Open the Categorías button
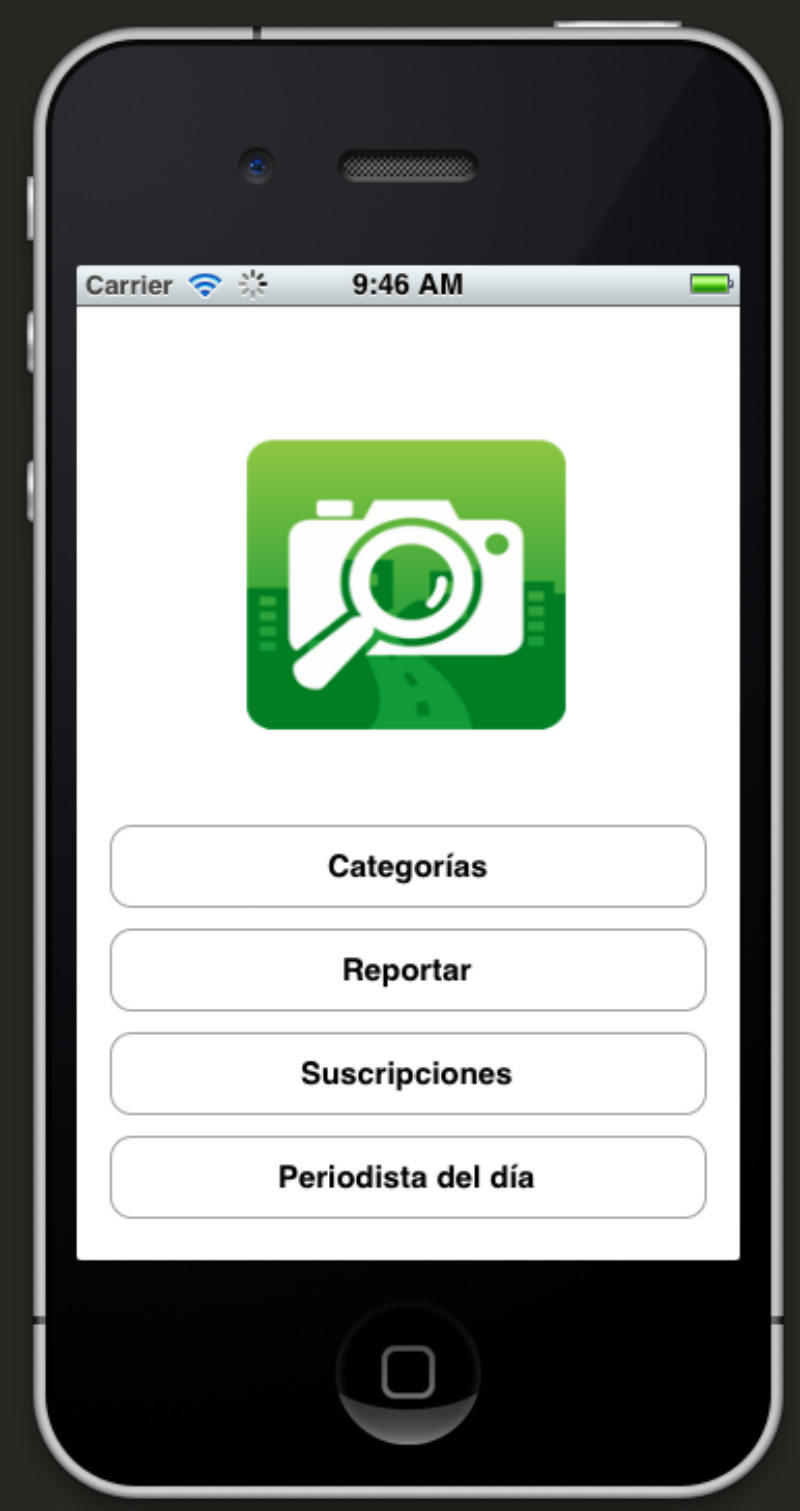Viewport: 800px width, 1511px height. [408, 866]
